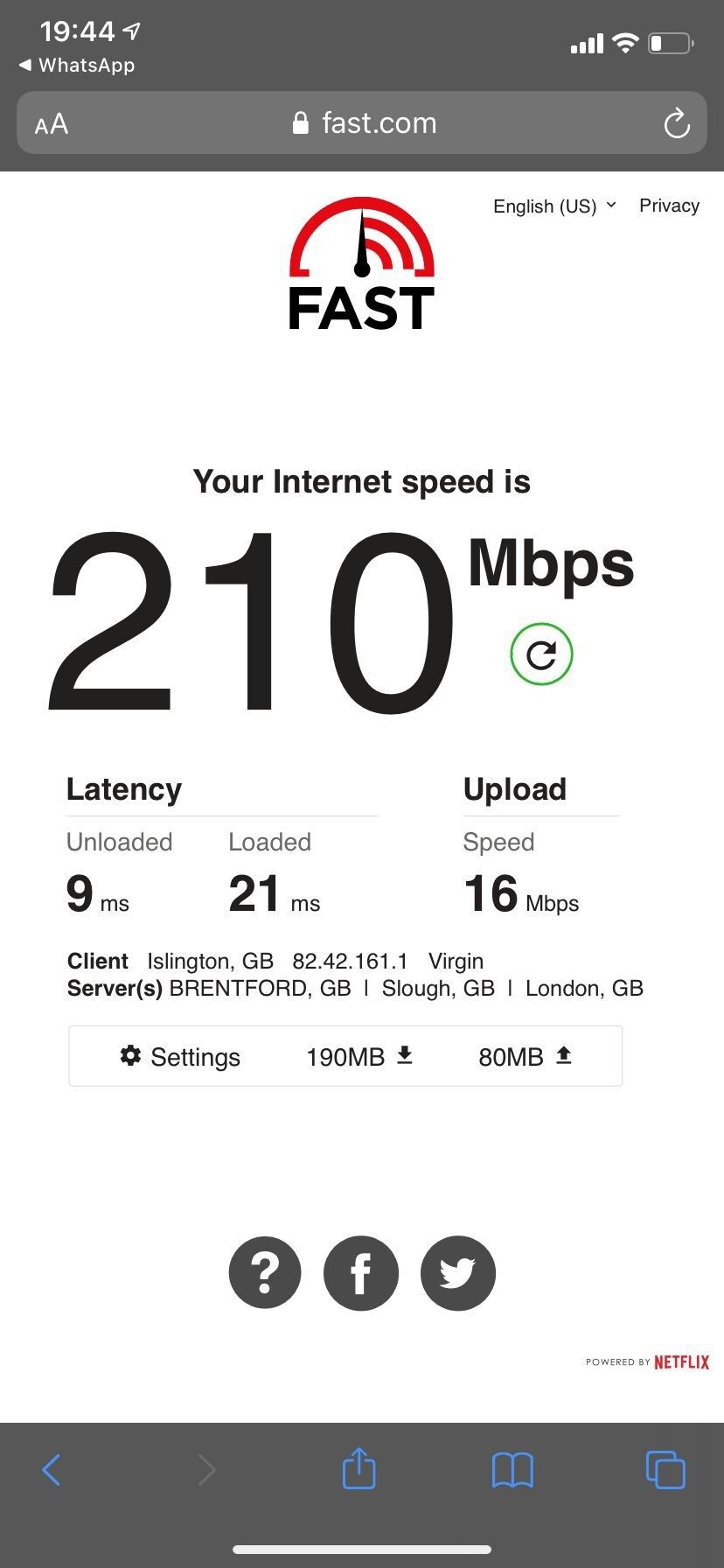This screenshot has width=724, height=1568.
Task: Open the AA reader text options
Action: [x=52, y=124]
